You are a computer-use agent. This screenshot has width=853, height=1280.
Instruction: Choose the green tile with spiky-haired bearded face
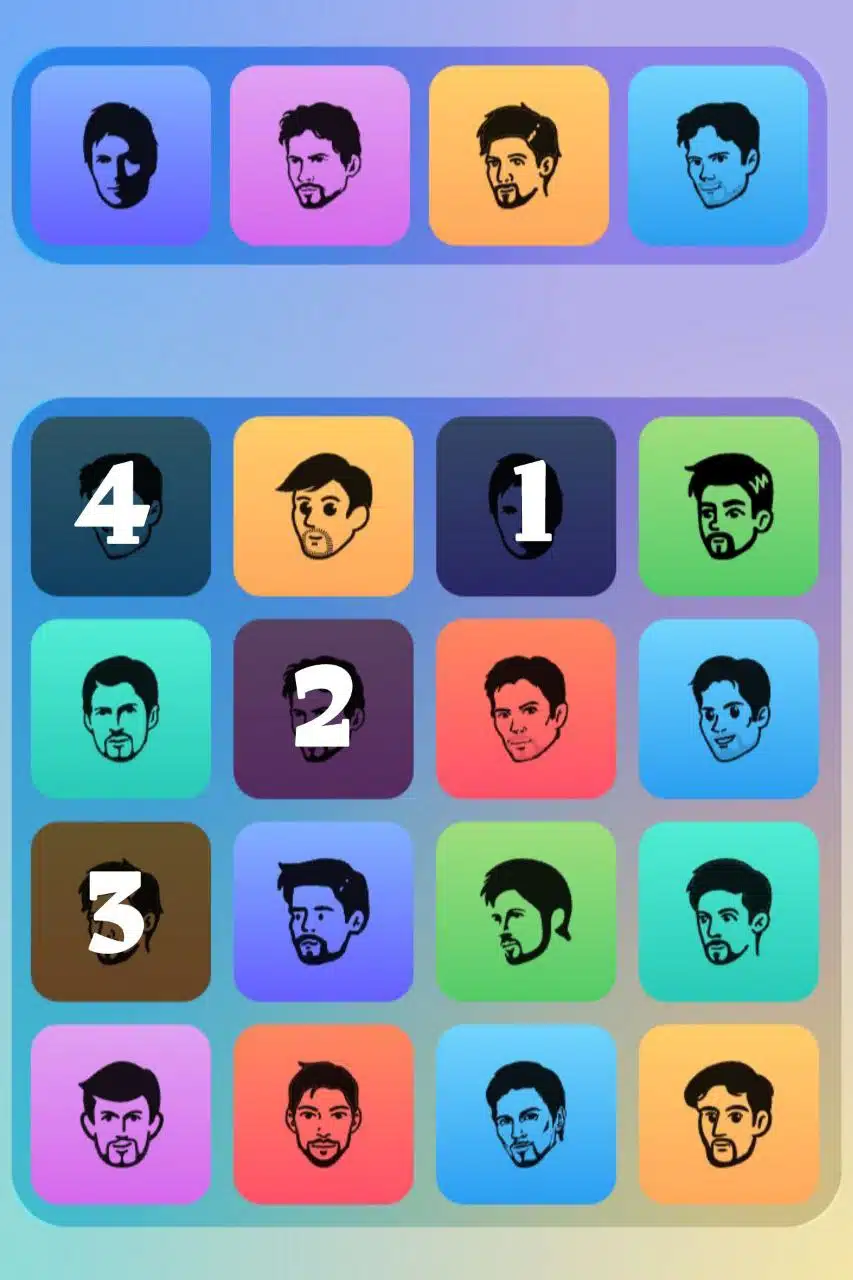click(x=728, y=506)
